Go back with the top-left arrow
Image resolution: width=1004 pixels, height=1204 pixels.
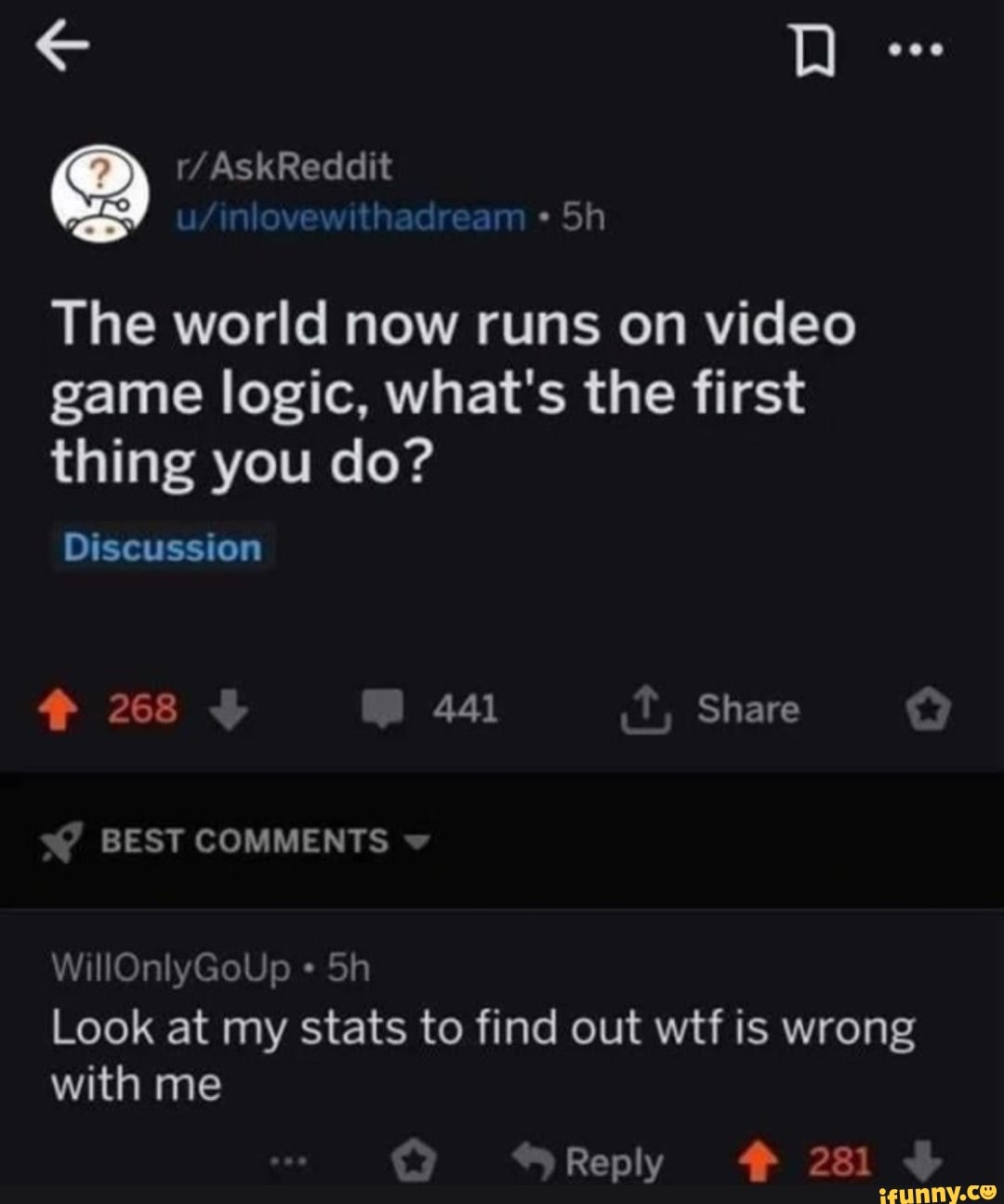[65, 46]
